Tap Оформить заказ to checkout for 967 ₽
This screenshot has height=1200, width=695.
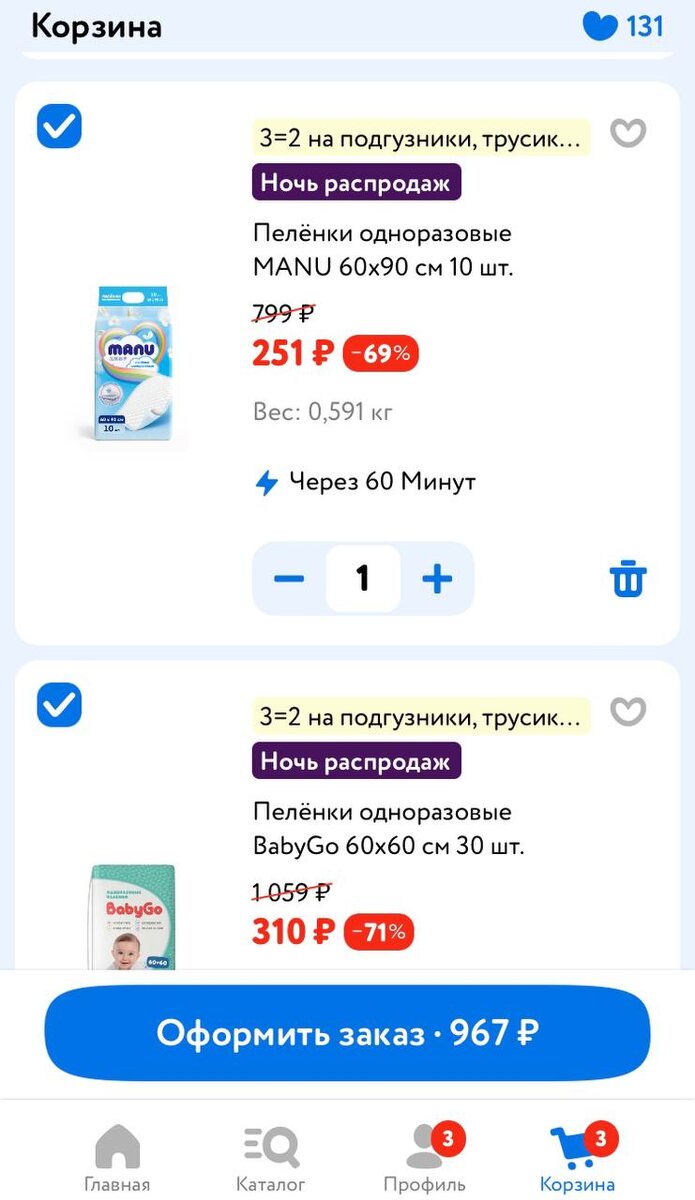coord(347,1033)
